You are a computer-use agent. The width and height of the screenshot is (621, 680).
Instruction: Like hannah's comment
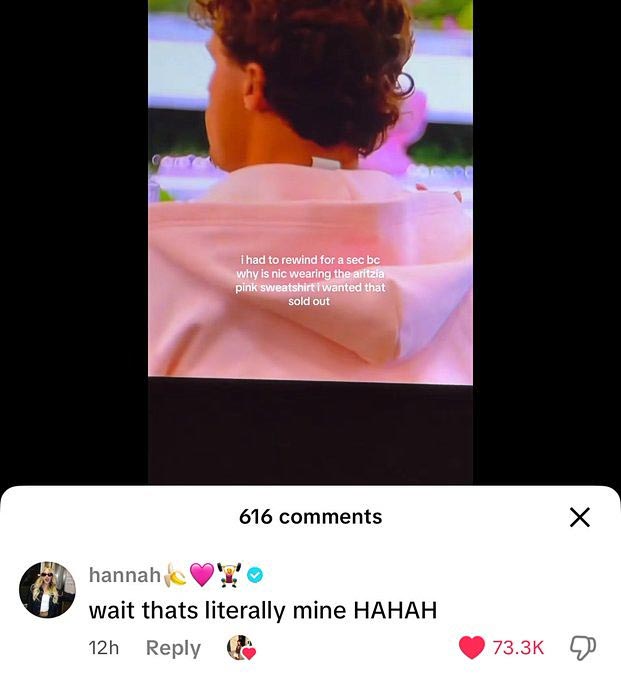click(472, 648)
